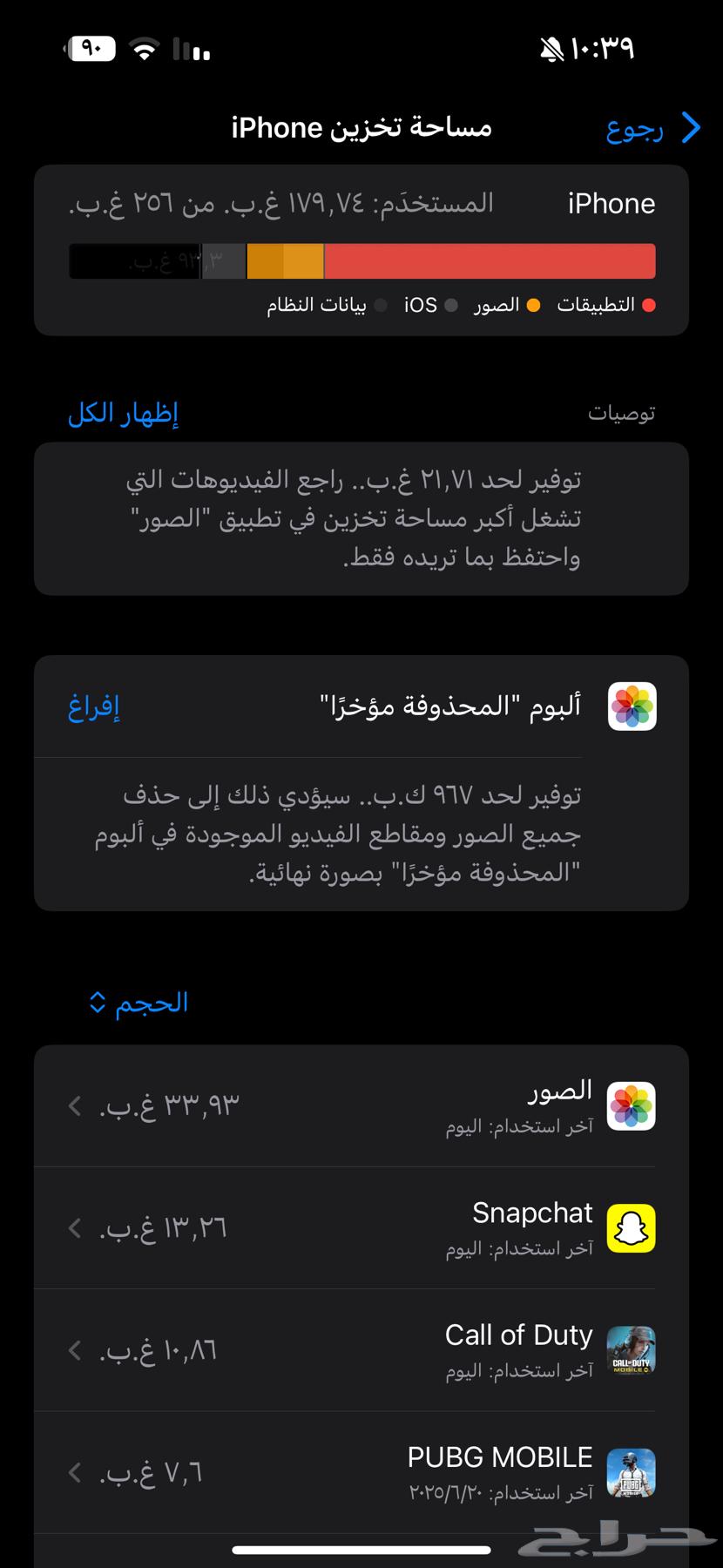Open PUBG MOBILE storage details
Image resolution: width=723 pixels, height=1568 pixels.
click(361, 1472)
